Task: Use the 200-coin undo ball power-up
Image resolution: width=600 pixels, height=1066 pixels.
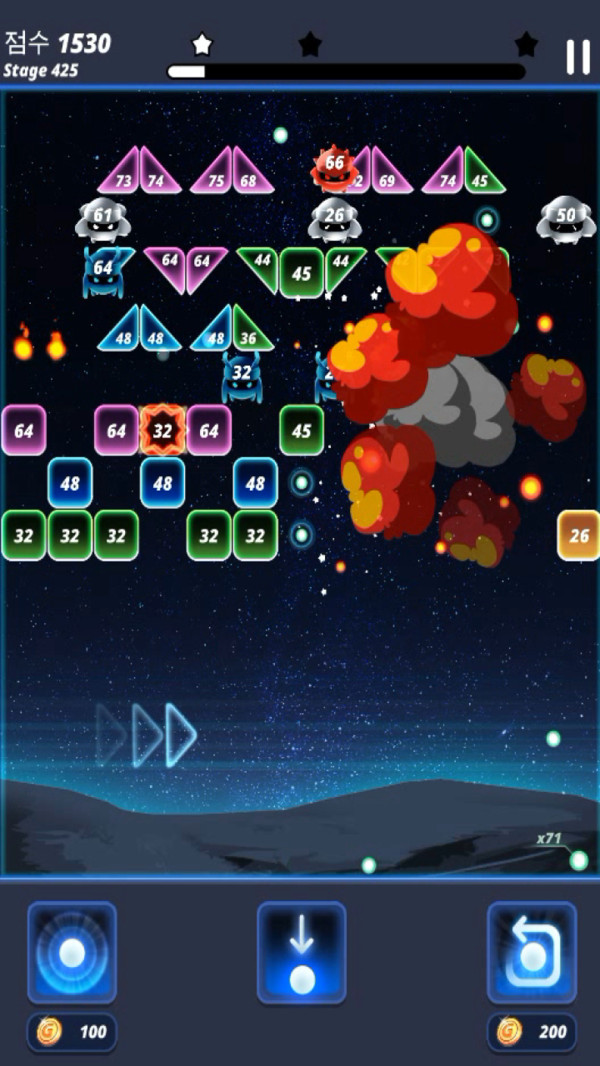Action: click(x=531, y=953)
